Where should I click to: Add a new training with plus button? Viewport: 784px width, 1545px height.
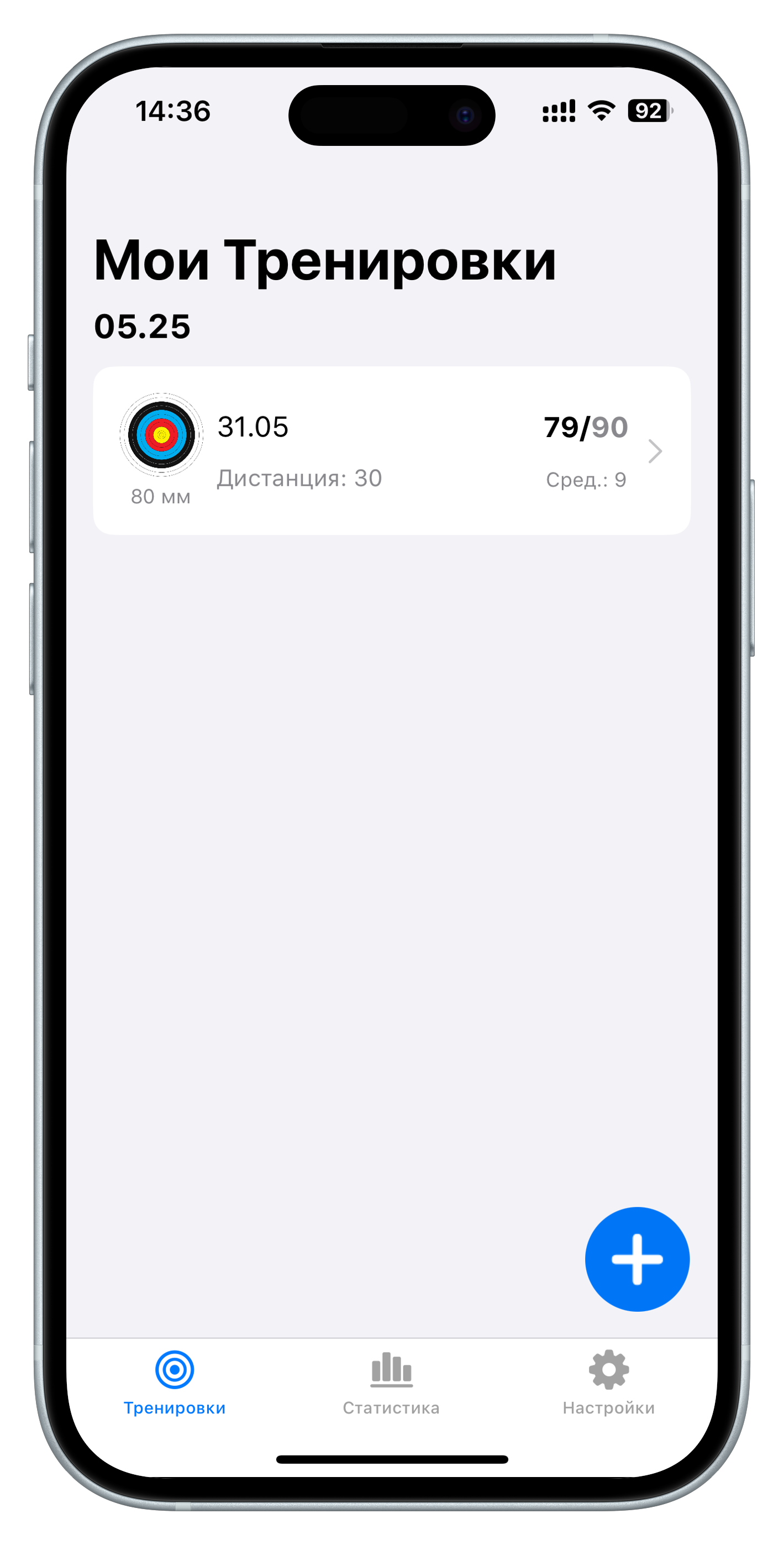(x=636, y=1259)
